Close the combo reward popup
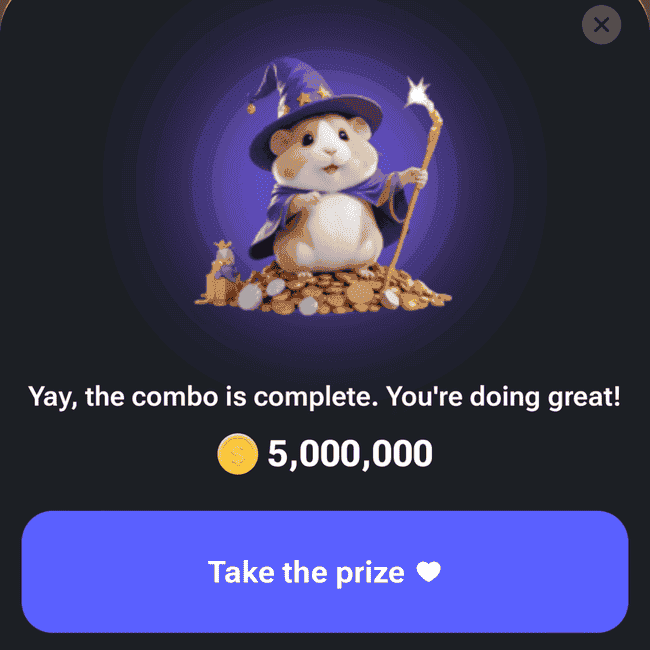 pos(601,25)
